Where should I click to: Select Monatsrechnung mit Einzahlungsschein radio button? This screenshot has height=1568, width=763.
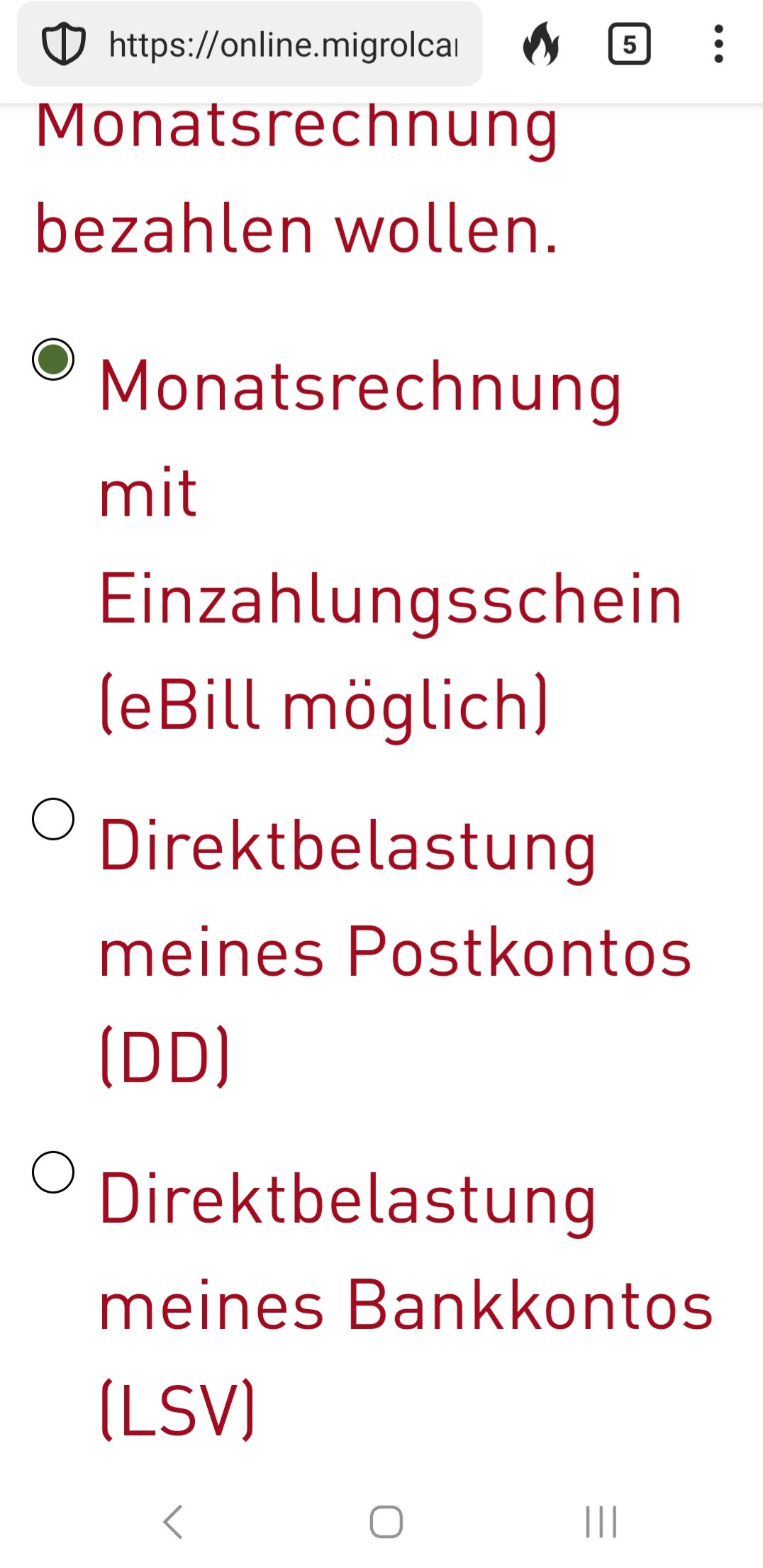point(53,360)
